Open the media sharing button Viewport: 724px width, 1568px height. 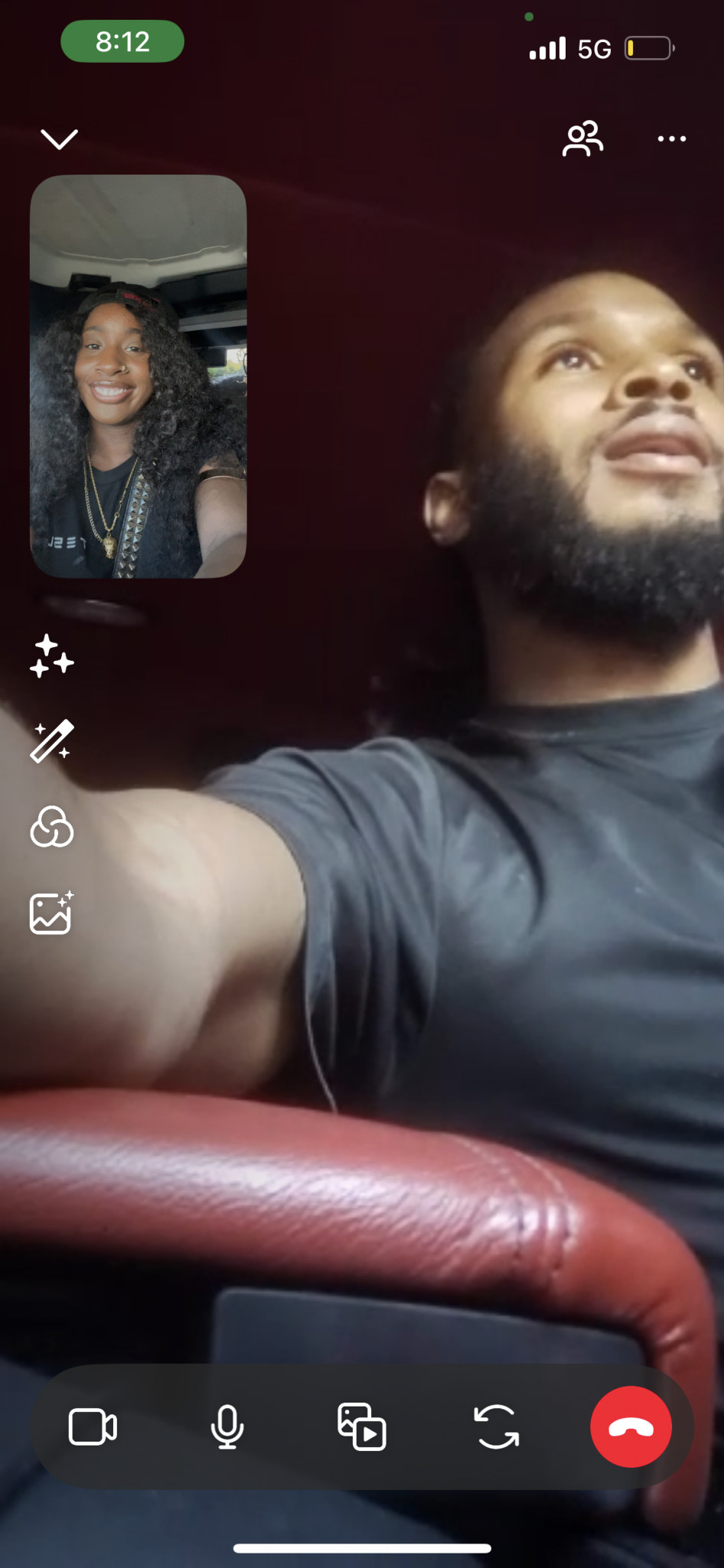click(362, 1426)
